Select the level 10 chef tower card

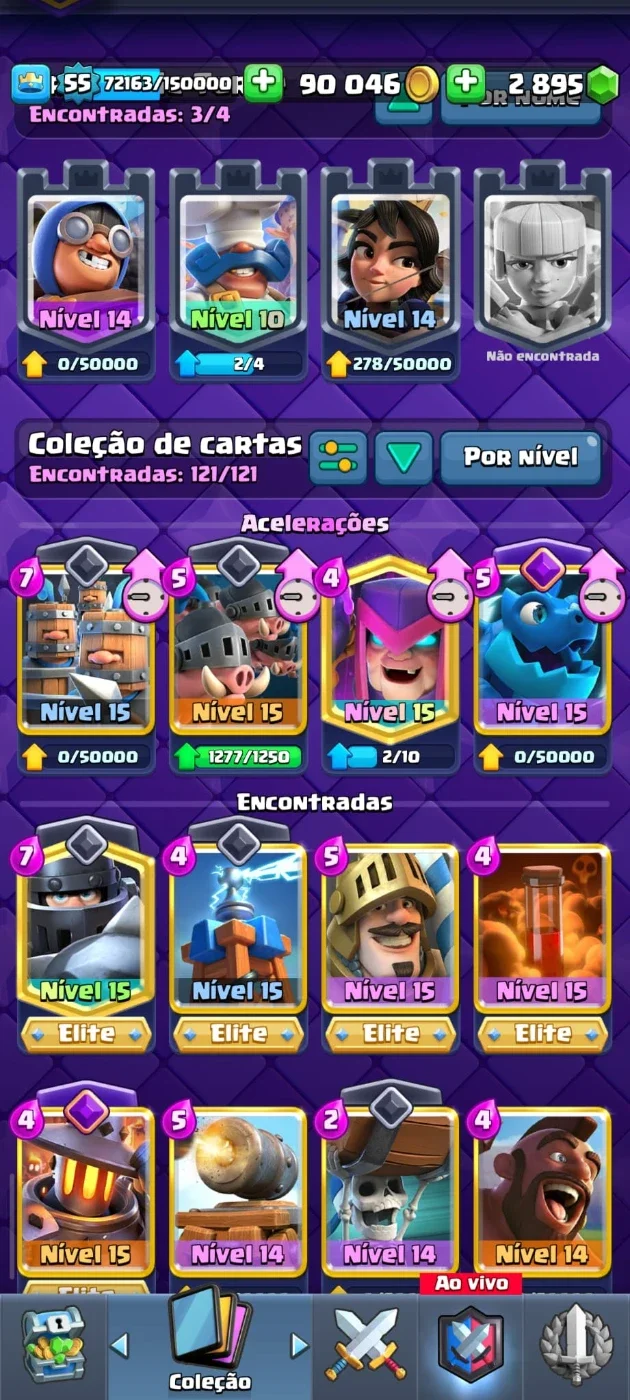point(238,270)
